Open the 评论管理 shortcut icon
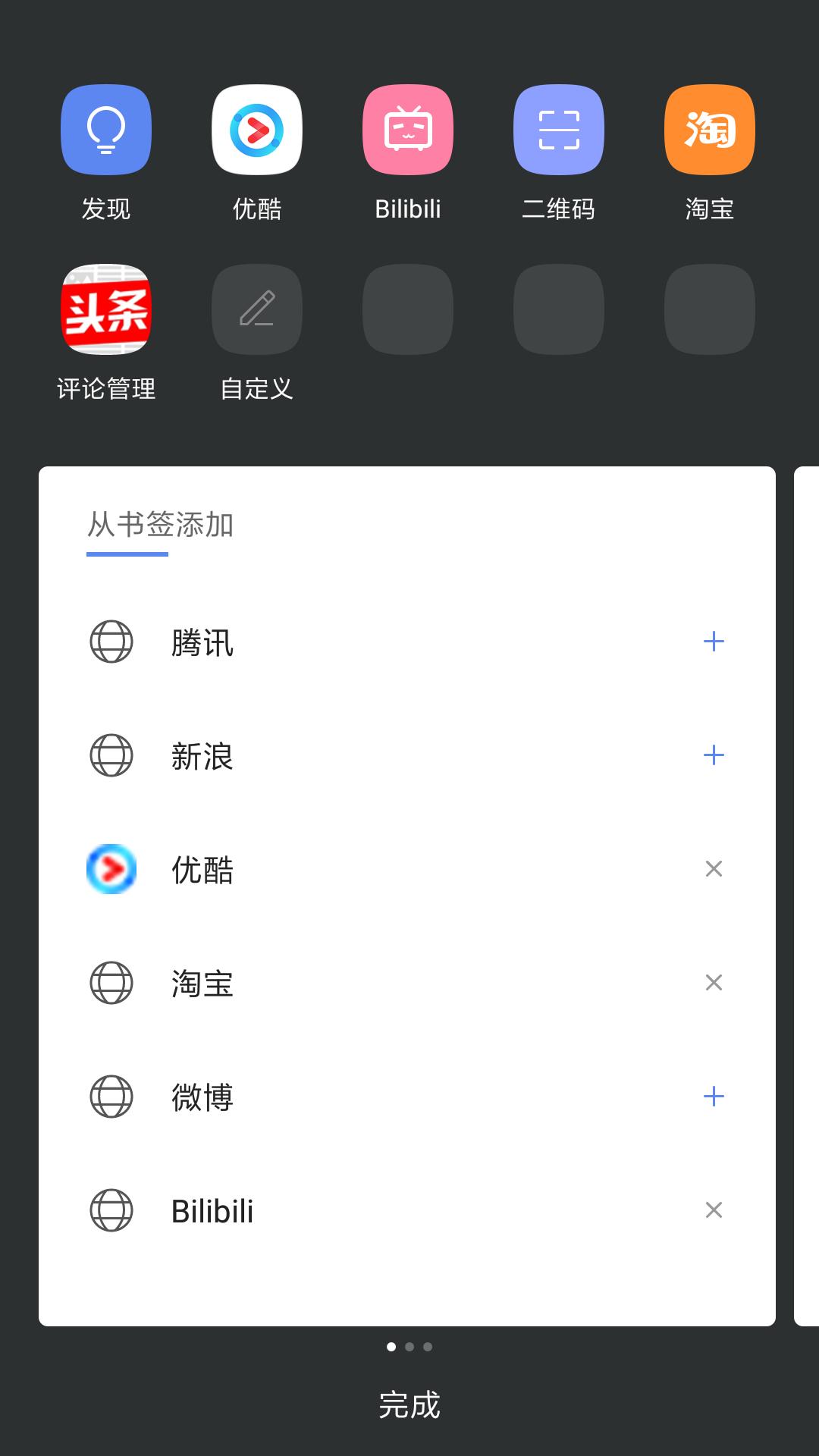This screenshot has width=819, height=1456. [106, 309]
